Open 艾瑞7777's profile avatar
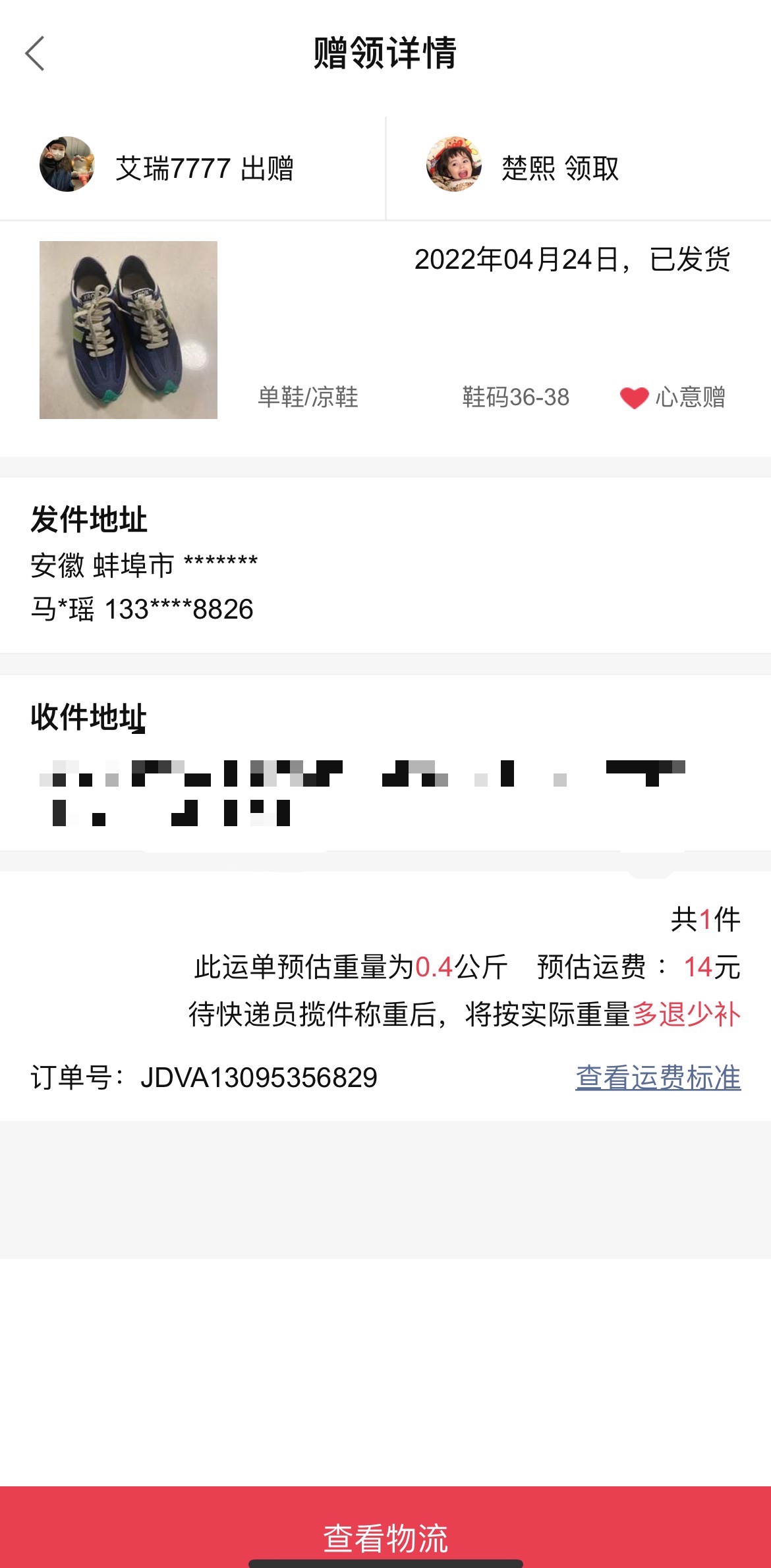The height and width of the screenshot is (1568, 771). (x=67, y=165)
